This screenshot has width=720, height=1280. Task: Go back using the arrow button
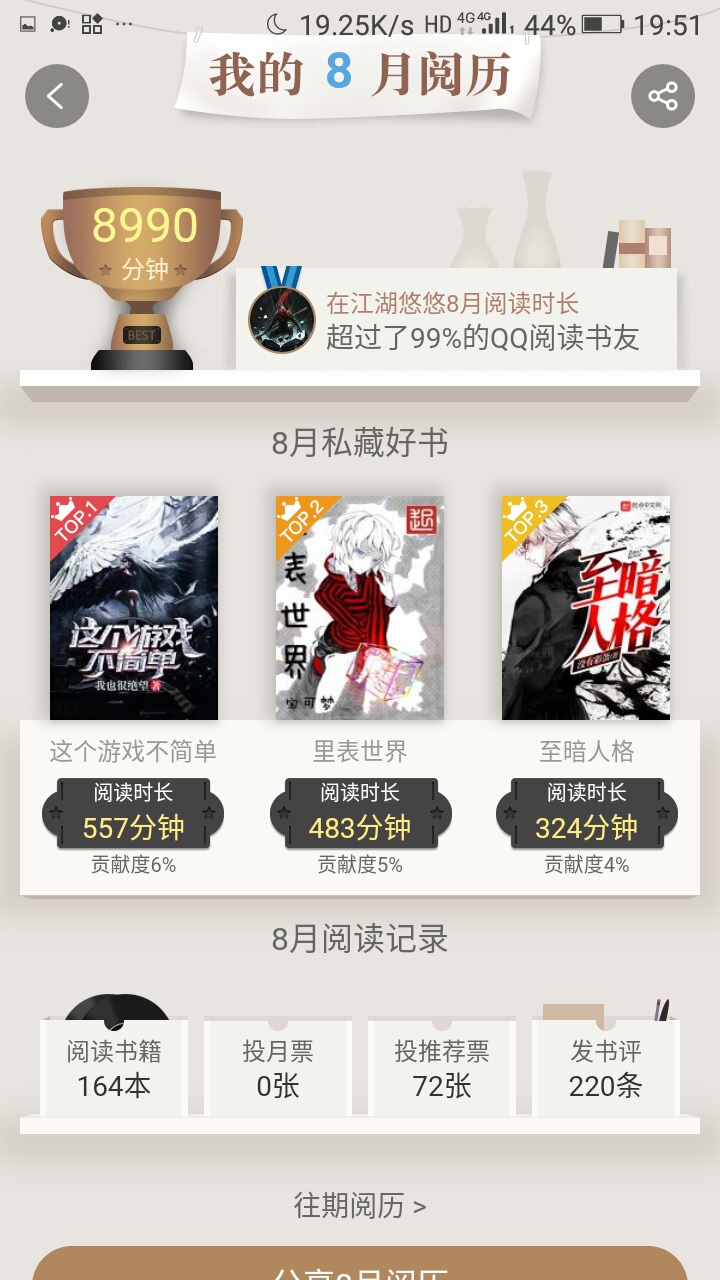pos(57,96)
